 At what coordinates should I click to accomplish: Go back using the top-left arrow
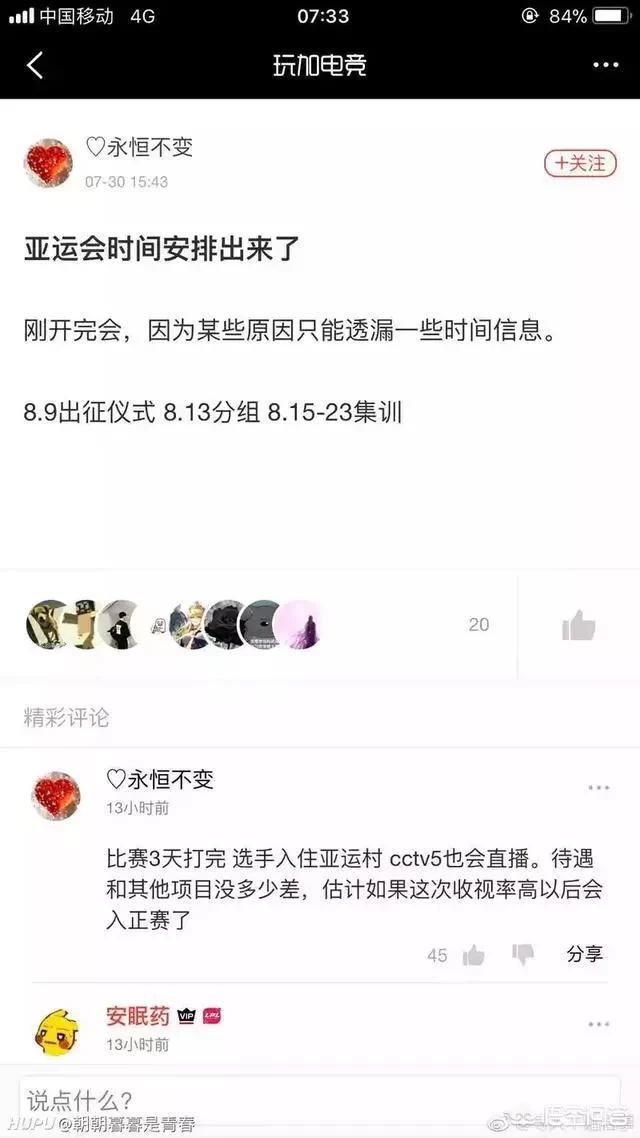pos(35,65)
